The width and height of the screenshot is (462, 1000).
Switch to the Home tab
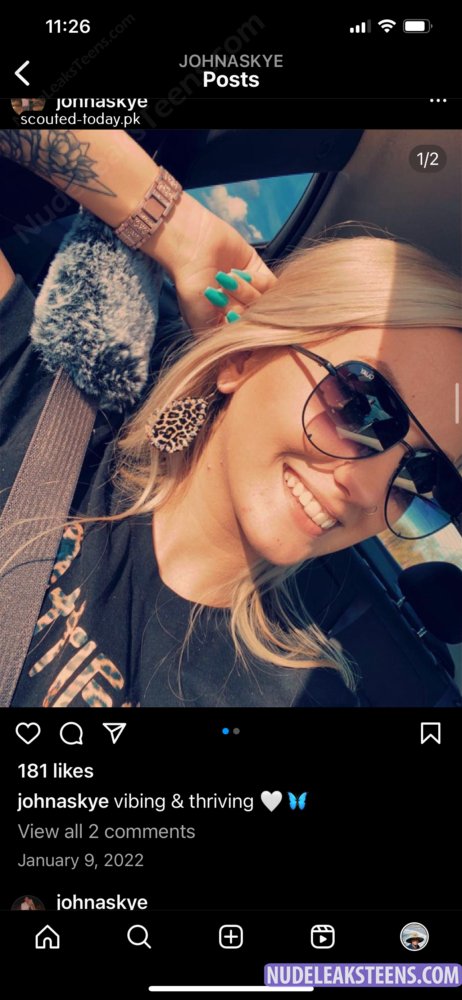coord(48,937)
